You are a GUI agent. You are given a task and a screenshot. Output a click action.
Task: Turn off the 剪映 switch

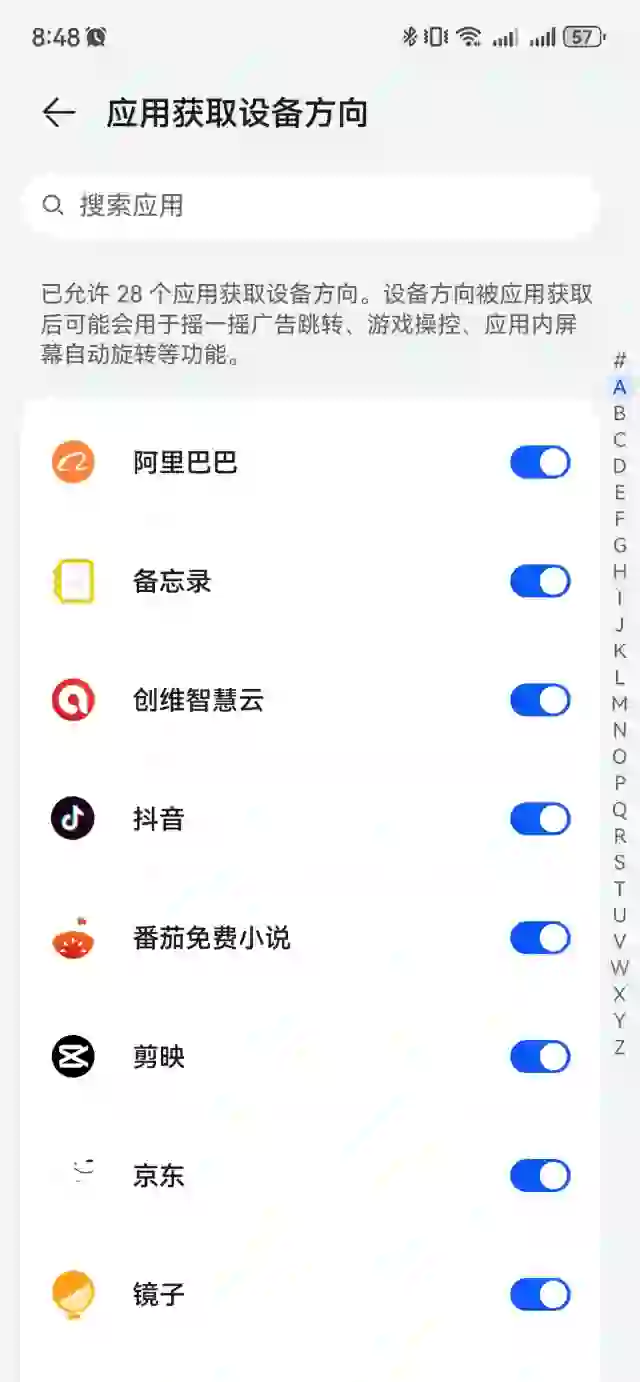[540, 1057]
